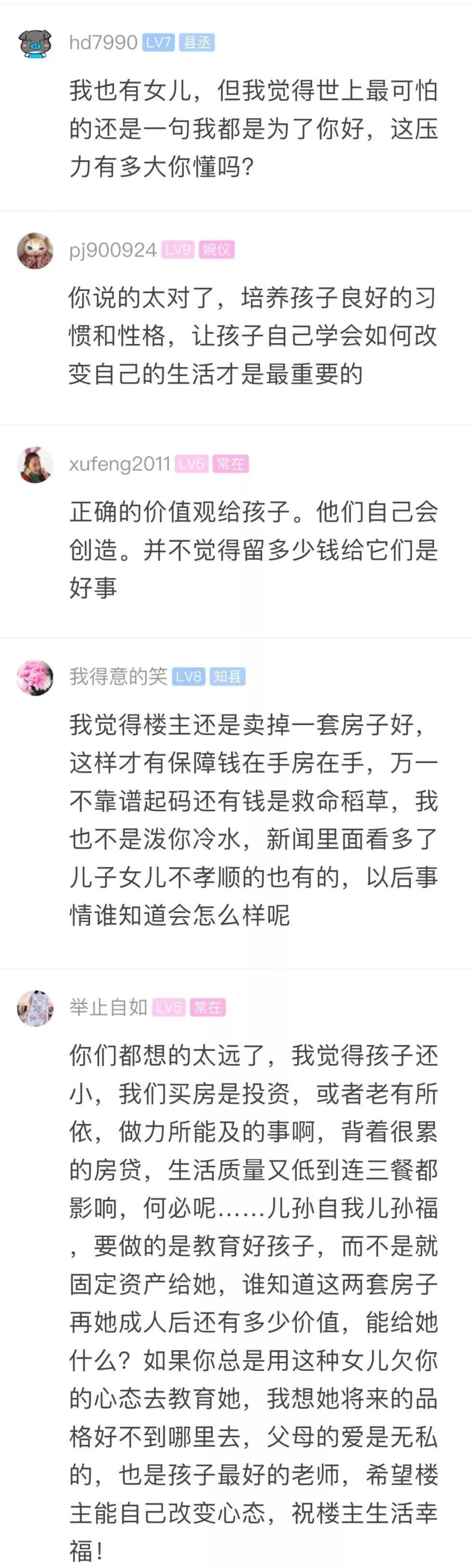Open pj900924's profile avatar
The height and width of the screenshot is (1568, 472).
pyautogui.click(x=35, y=250)
